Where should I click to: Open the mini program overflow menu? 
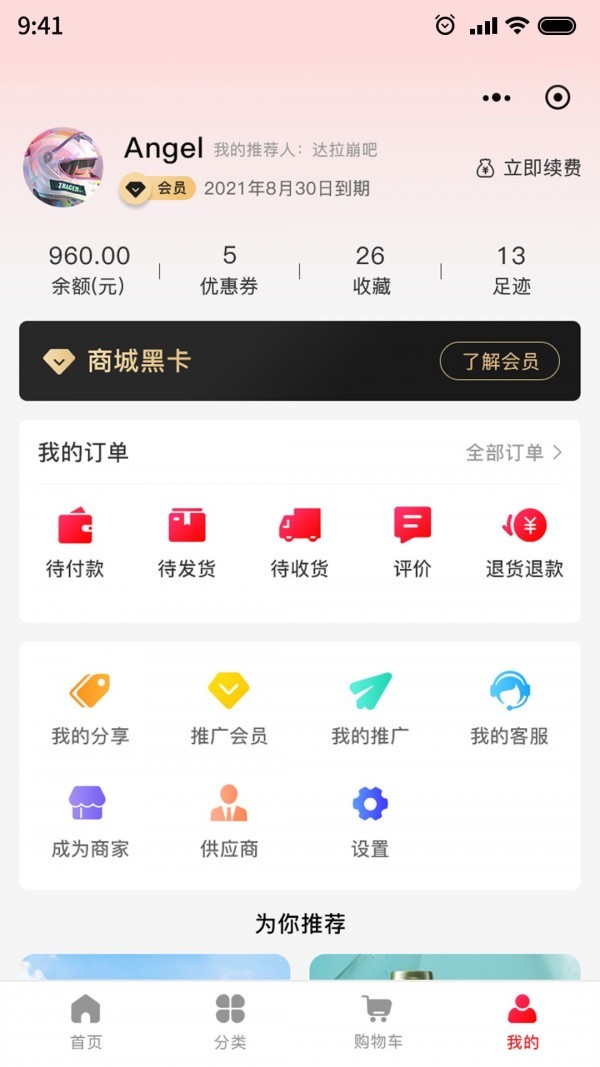496,97
